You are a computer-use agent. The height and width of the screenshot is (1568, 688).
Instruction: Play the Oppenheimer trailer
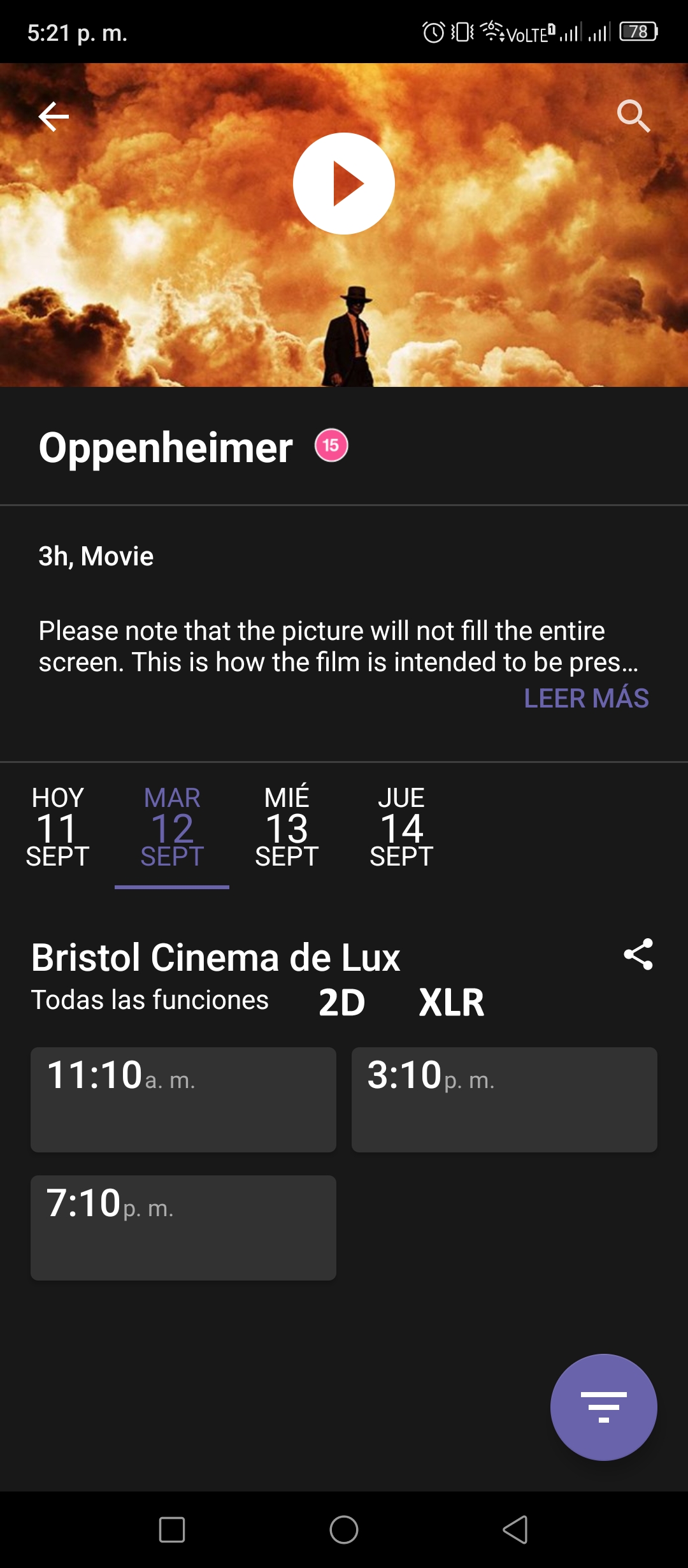(344, 184)
